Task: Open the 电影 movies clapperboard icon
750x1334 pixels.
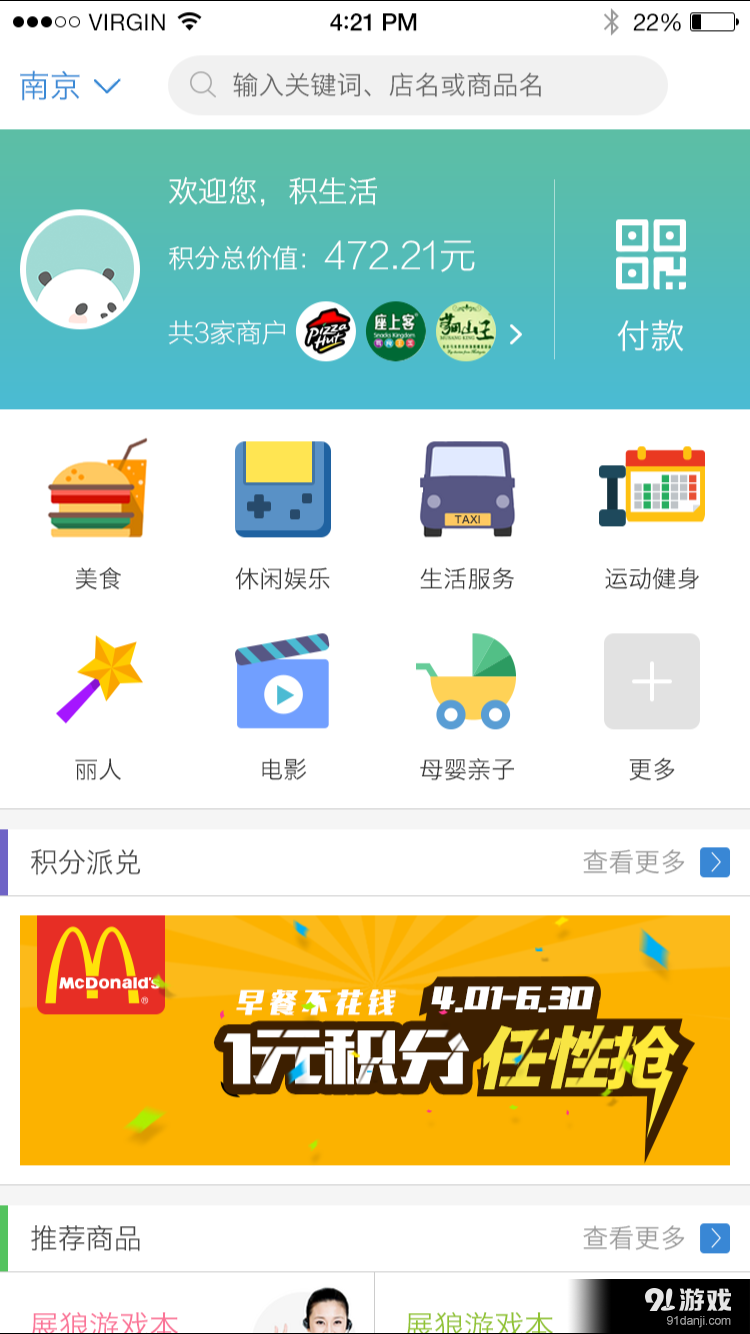Action: click(282, 681)
